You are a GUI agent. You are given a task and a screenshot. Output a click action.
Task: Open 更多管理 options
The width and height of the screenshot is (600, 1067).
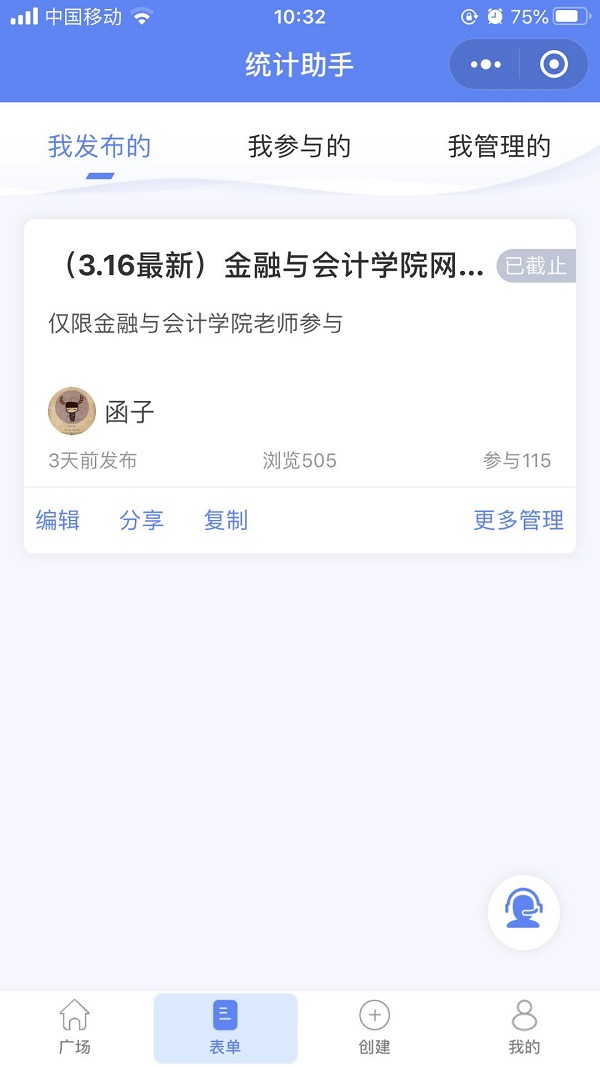518,520
